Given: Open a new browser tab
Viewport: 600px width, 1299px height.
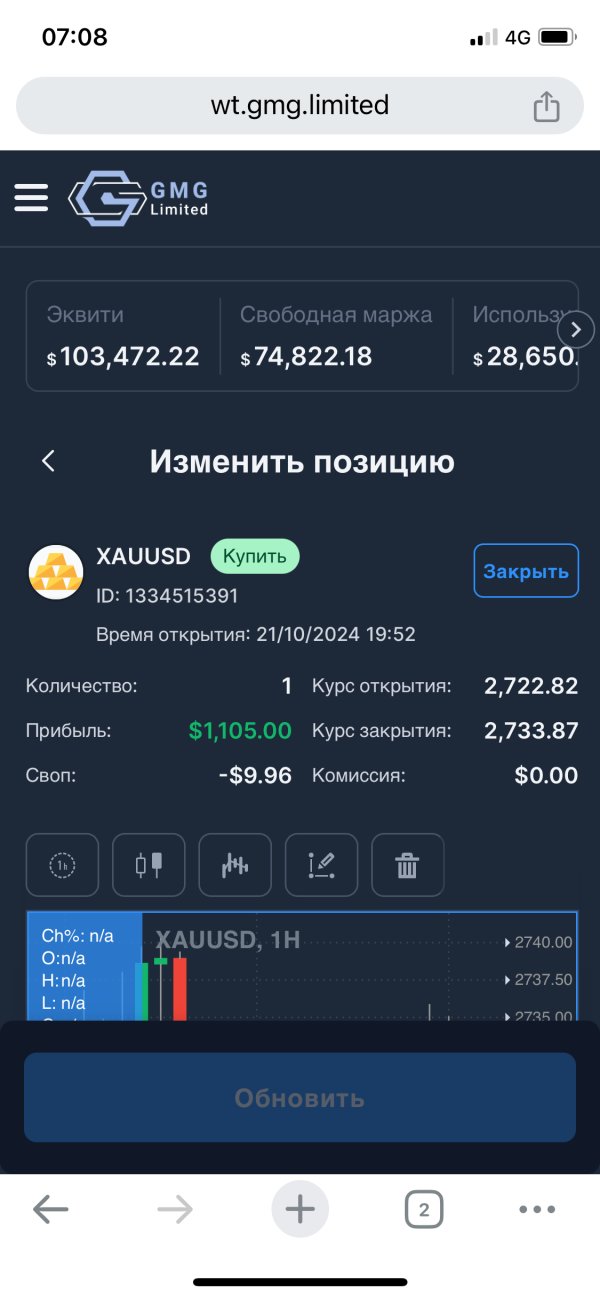Looking at the screenshot, I should (300, 1210).
